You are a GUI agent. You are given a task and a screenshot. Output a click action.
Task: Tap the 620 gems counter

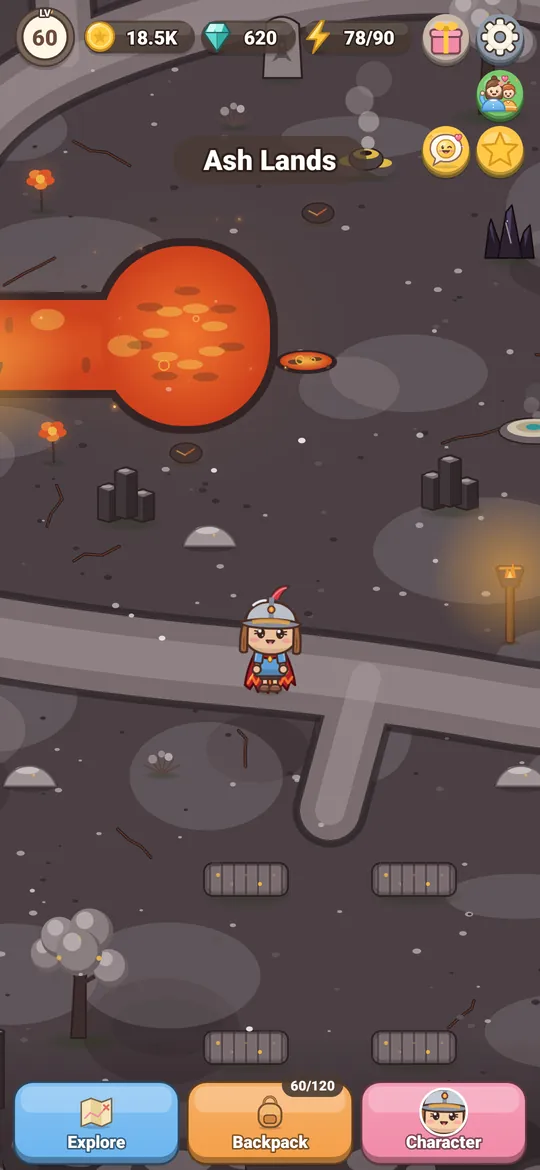(249, 37)
